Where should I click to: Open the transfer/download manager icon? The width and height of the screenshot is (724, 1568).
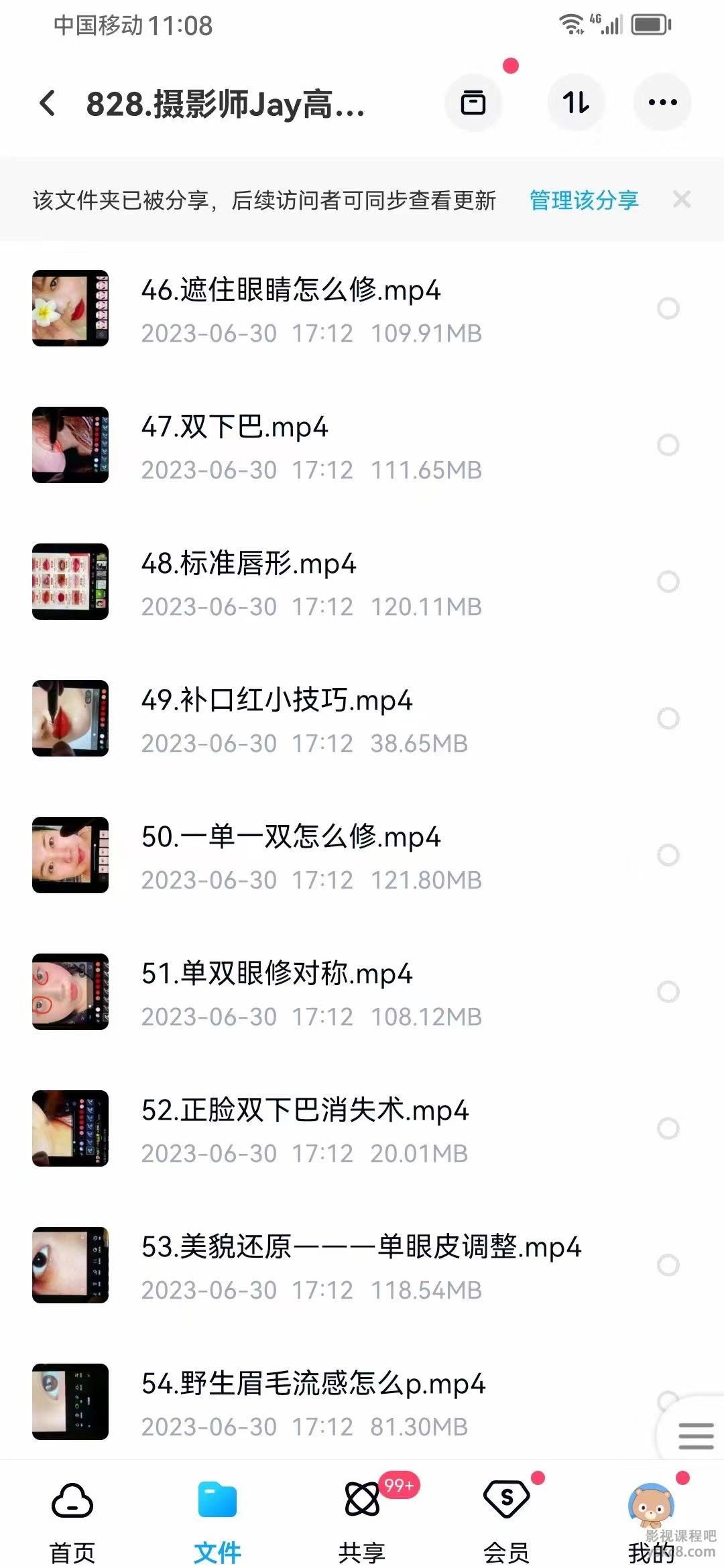pyautogui.click(x=473, y=102)
